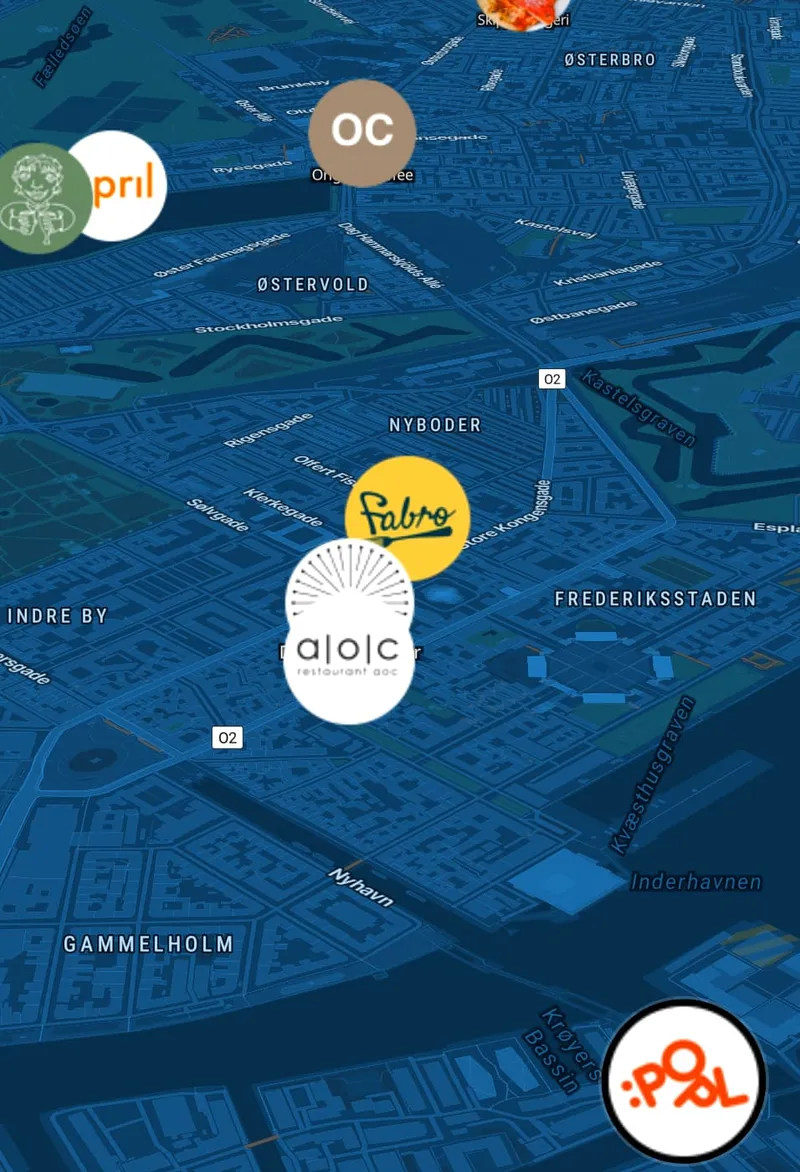Click the GAMMELHOLM neighborhood label

coord(148,944)
